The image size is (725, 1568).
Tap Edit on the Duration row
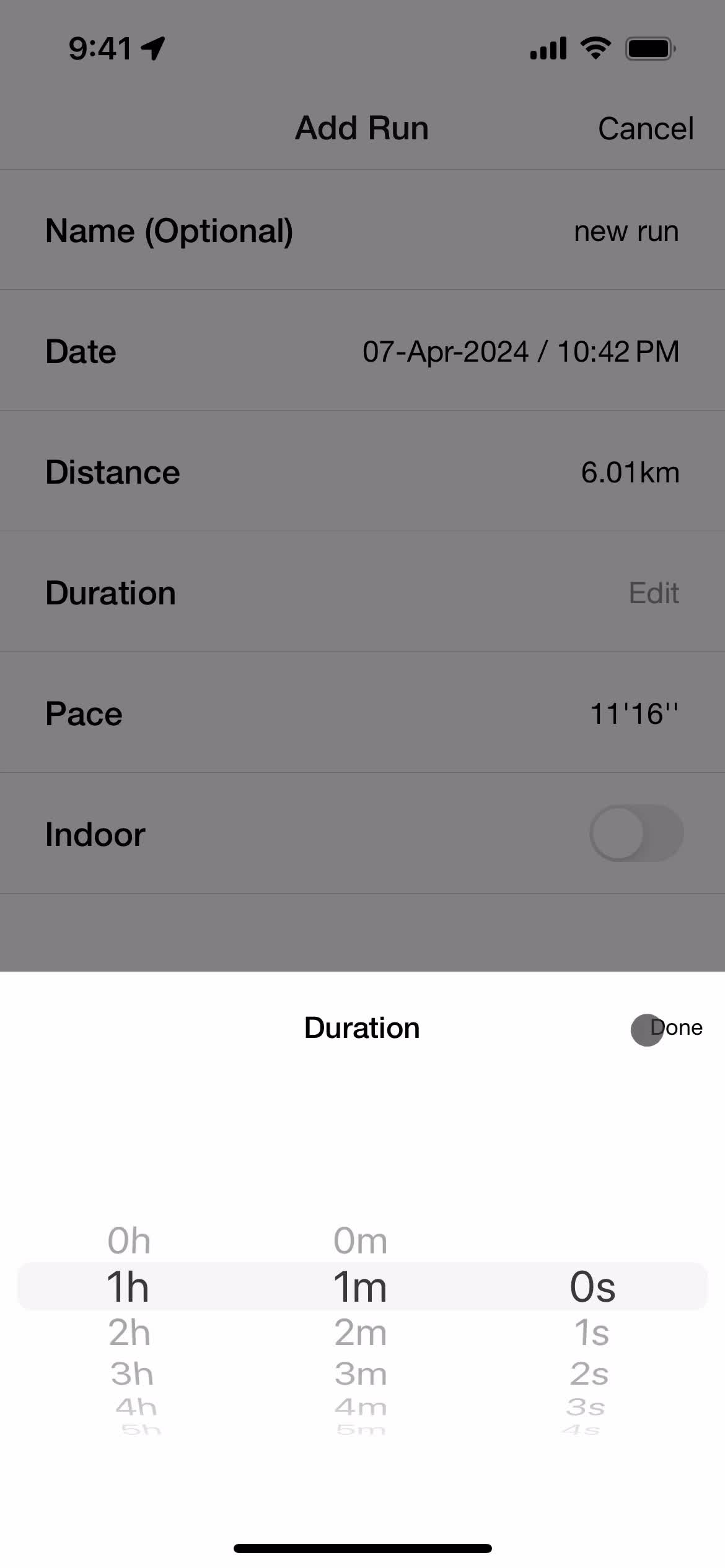[x=654, y=593]
